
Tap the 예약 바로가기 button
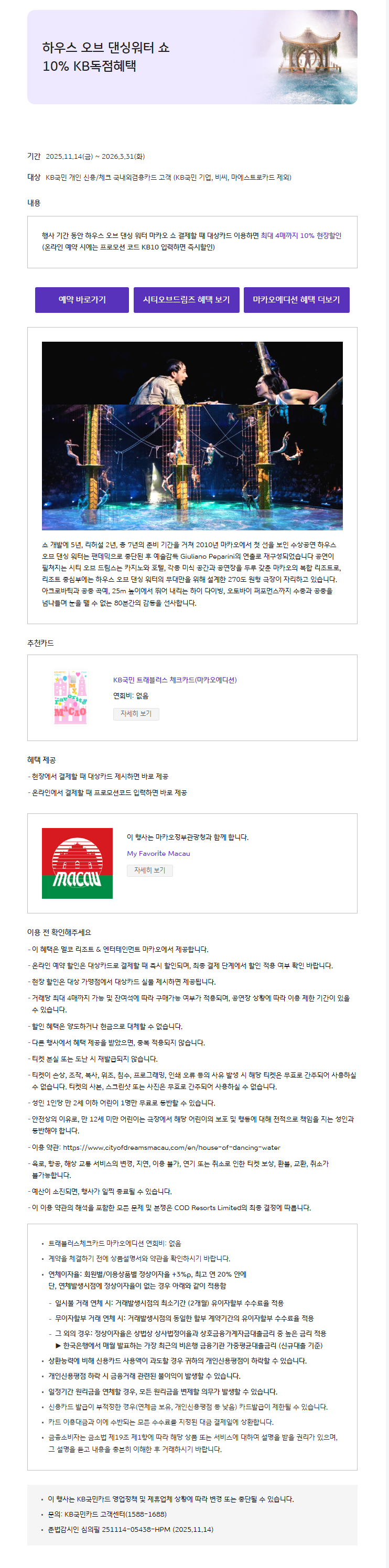click(x=82, y=299)
